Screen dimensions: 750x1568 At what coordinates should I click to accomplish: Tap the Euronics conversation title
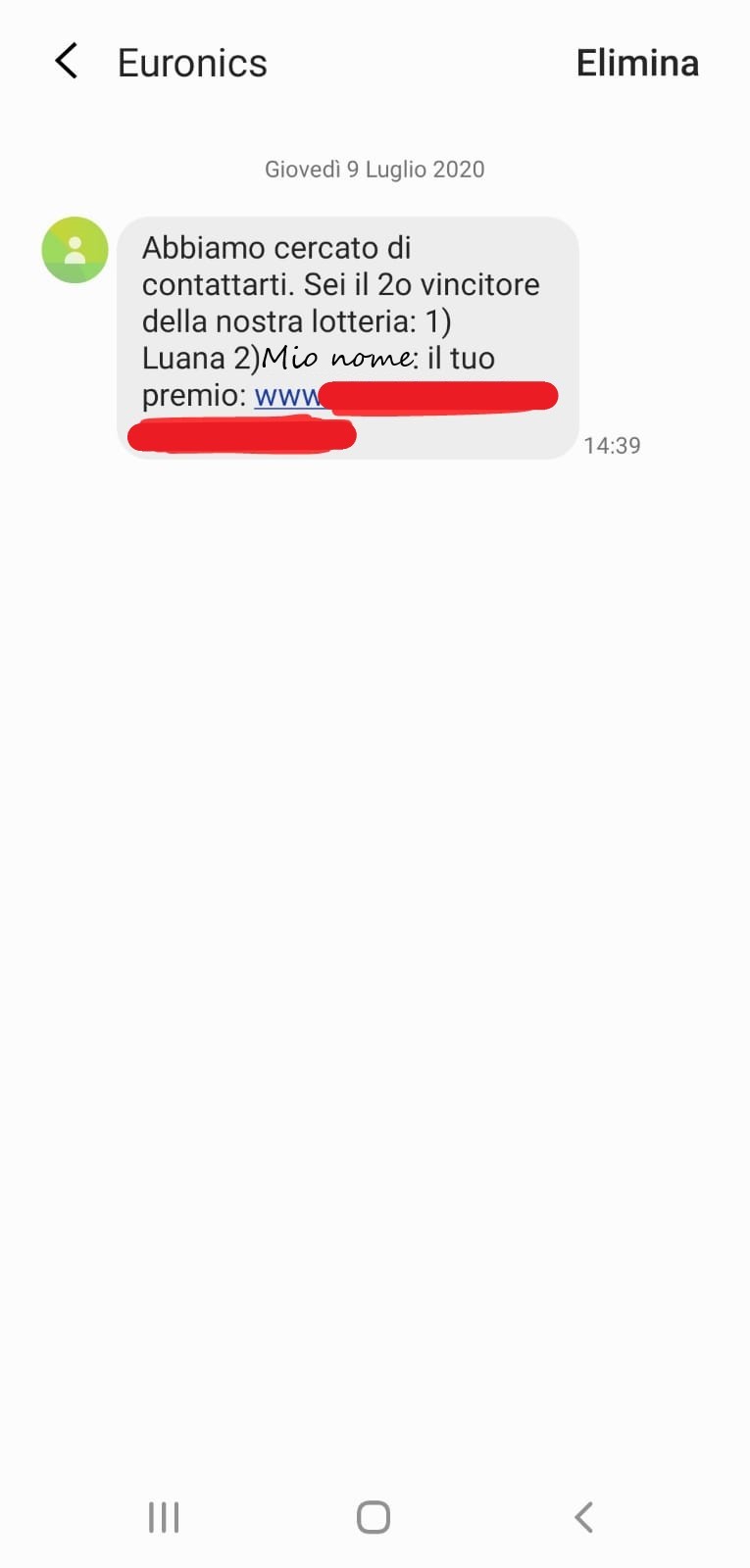[192, 62]
